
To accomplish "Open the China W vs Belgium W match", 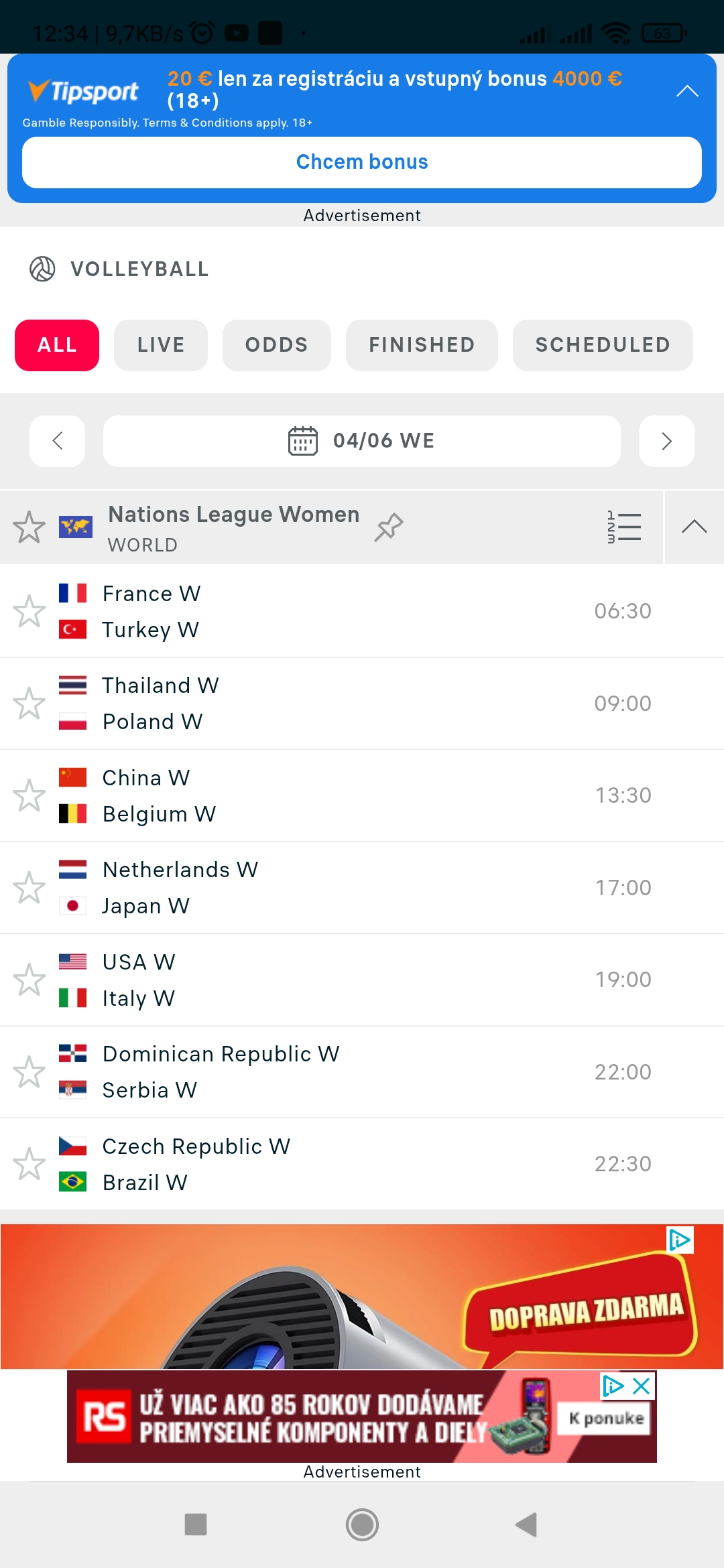I will pos(362,795).
